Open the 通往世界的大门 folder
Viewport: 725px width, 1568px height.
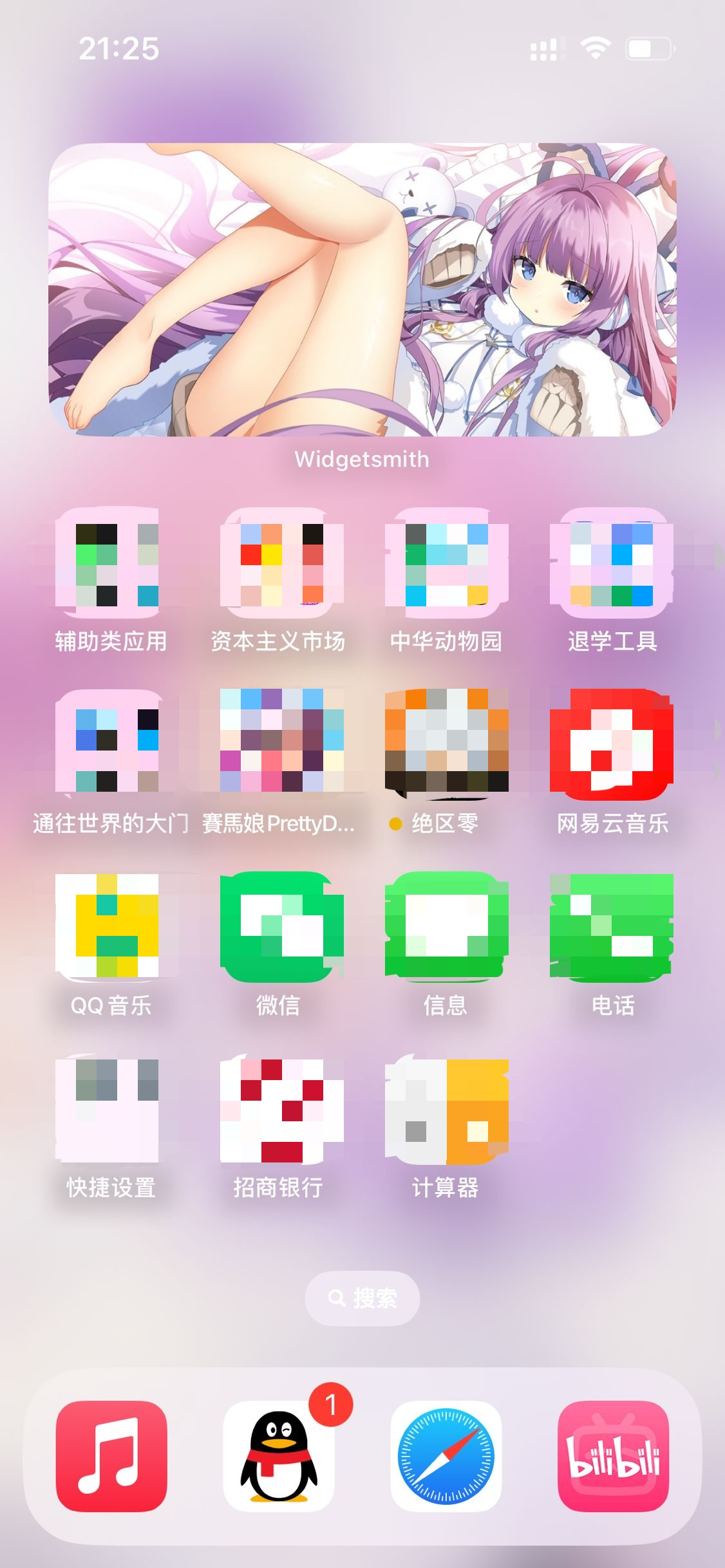click(x=111, y=743)
